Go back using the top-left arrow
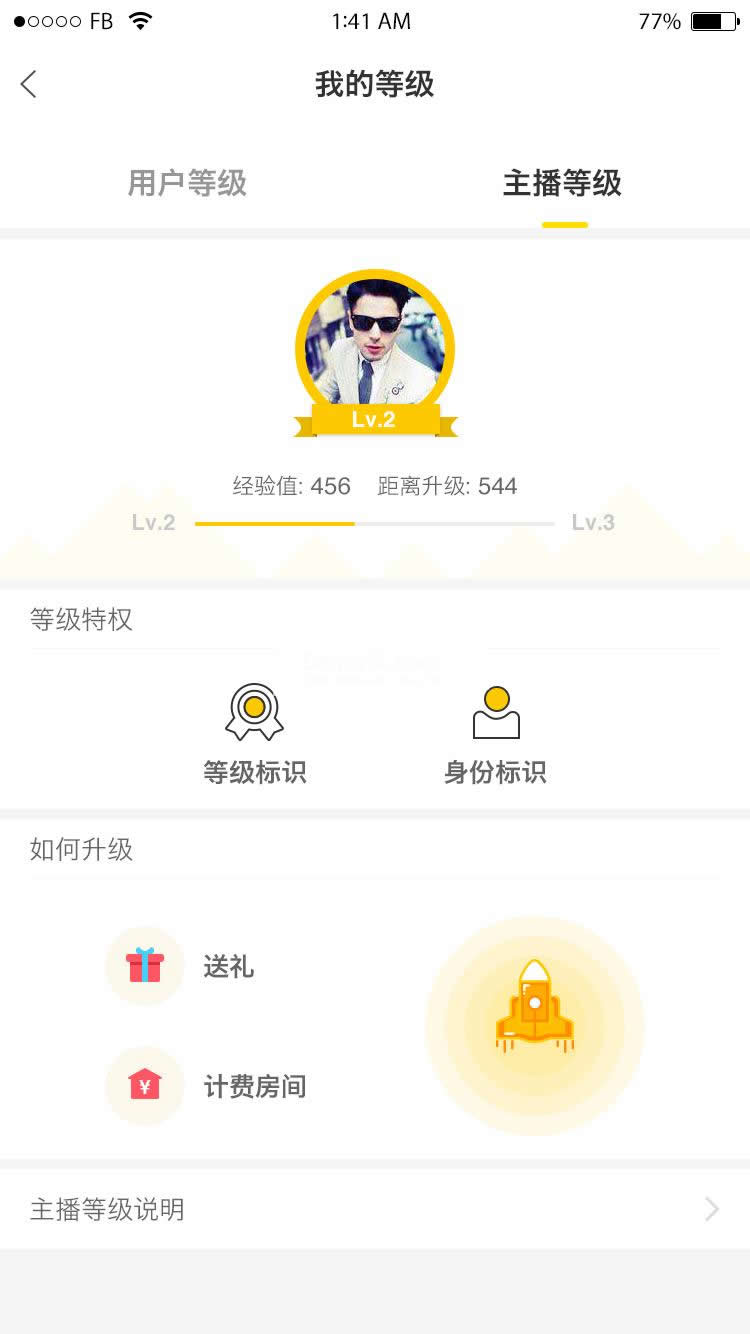 pos(29,85)
